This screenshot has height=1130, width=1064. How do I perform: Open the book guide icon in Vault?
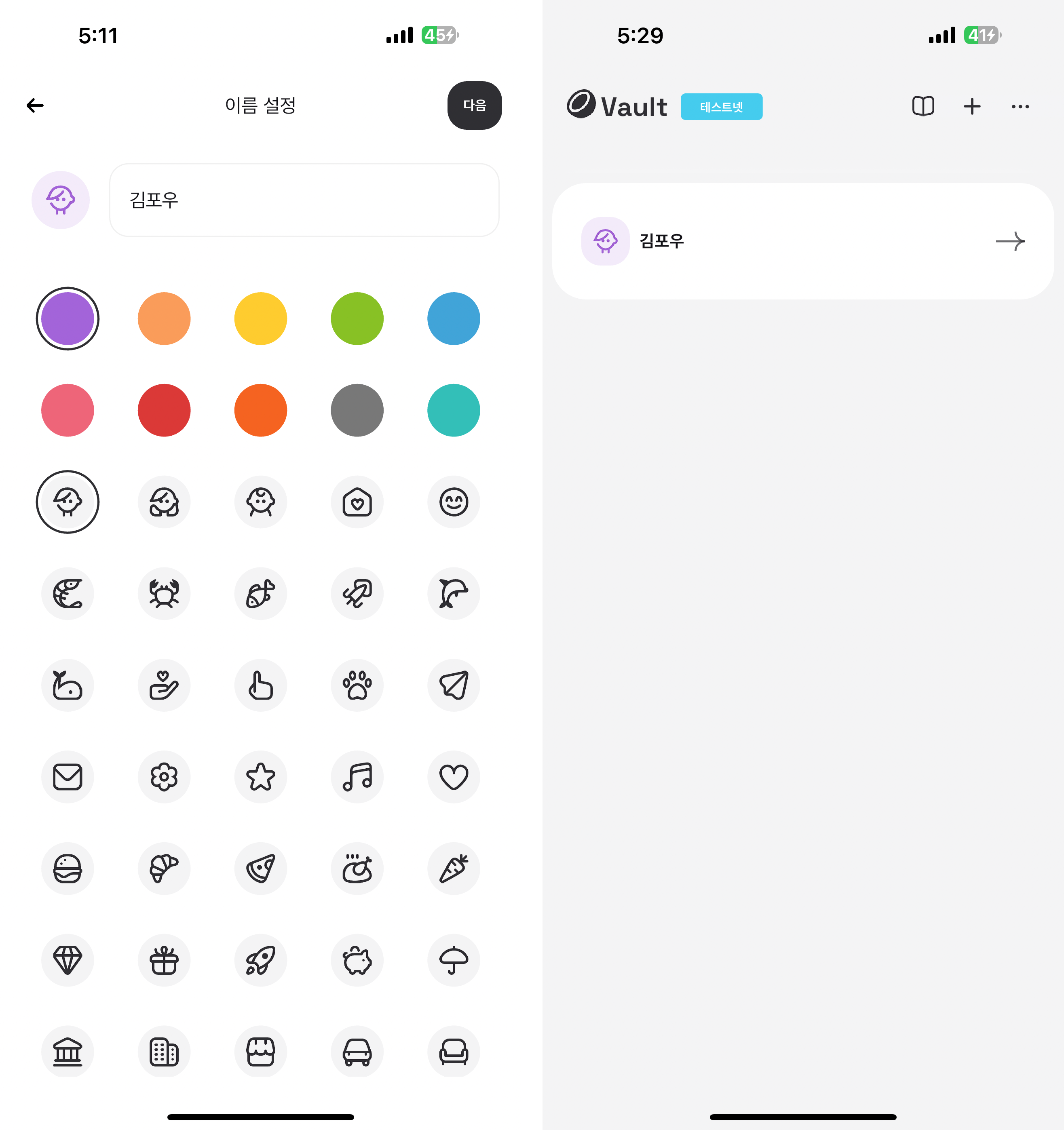[923, 106]
